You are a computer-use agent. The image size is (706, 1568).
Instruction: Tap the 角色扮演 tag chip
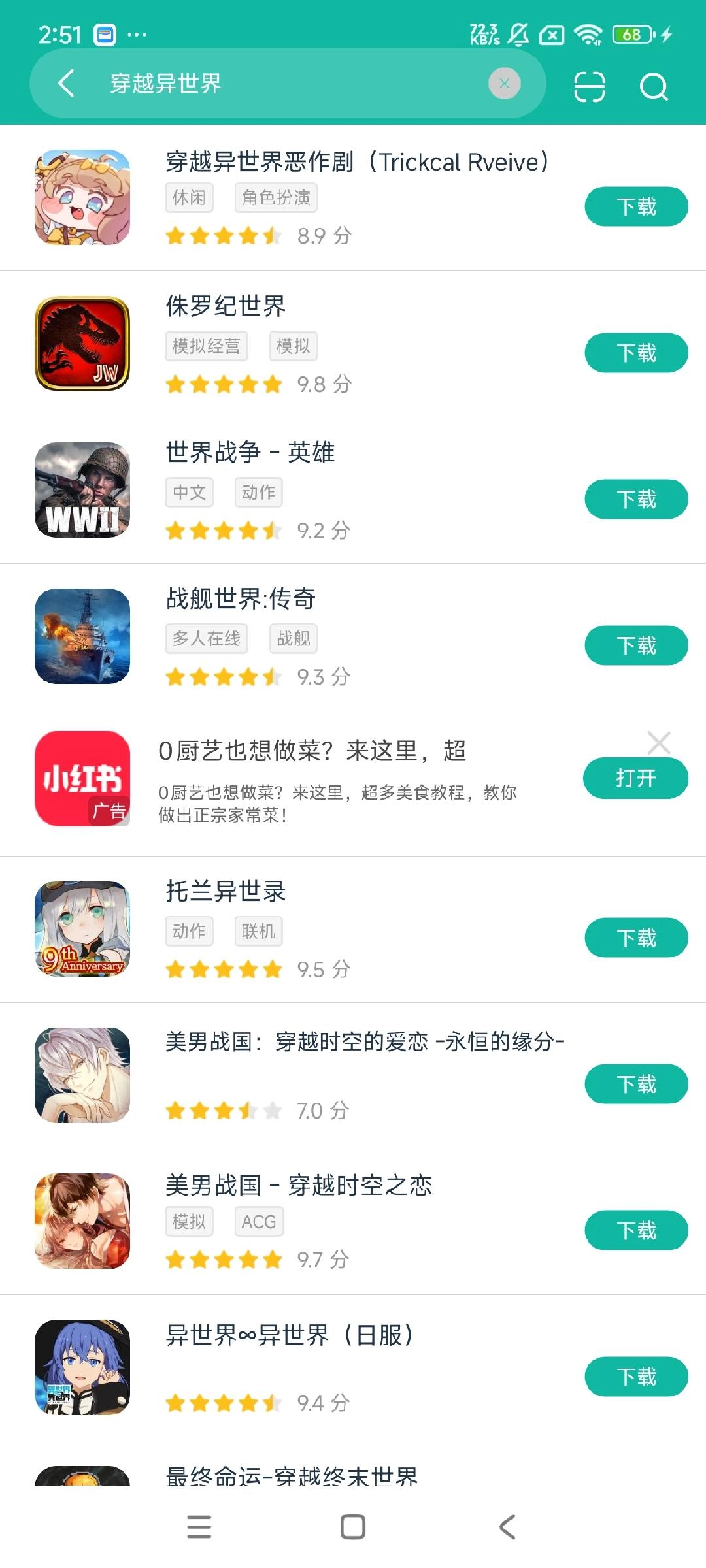click(x=275, y=197)
